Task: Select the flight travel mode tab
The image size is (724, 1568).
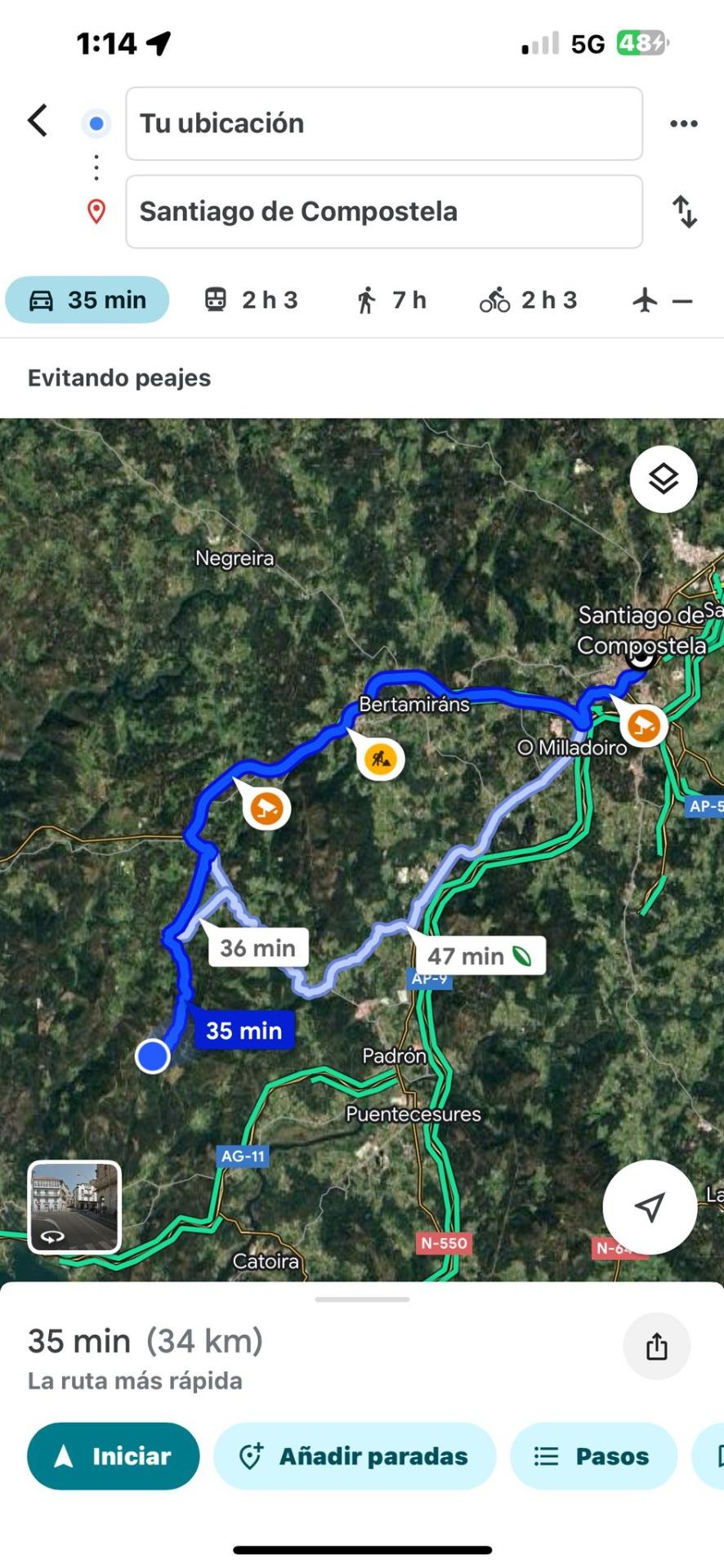Action: [663, 300]
